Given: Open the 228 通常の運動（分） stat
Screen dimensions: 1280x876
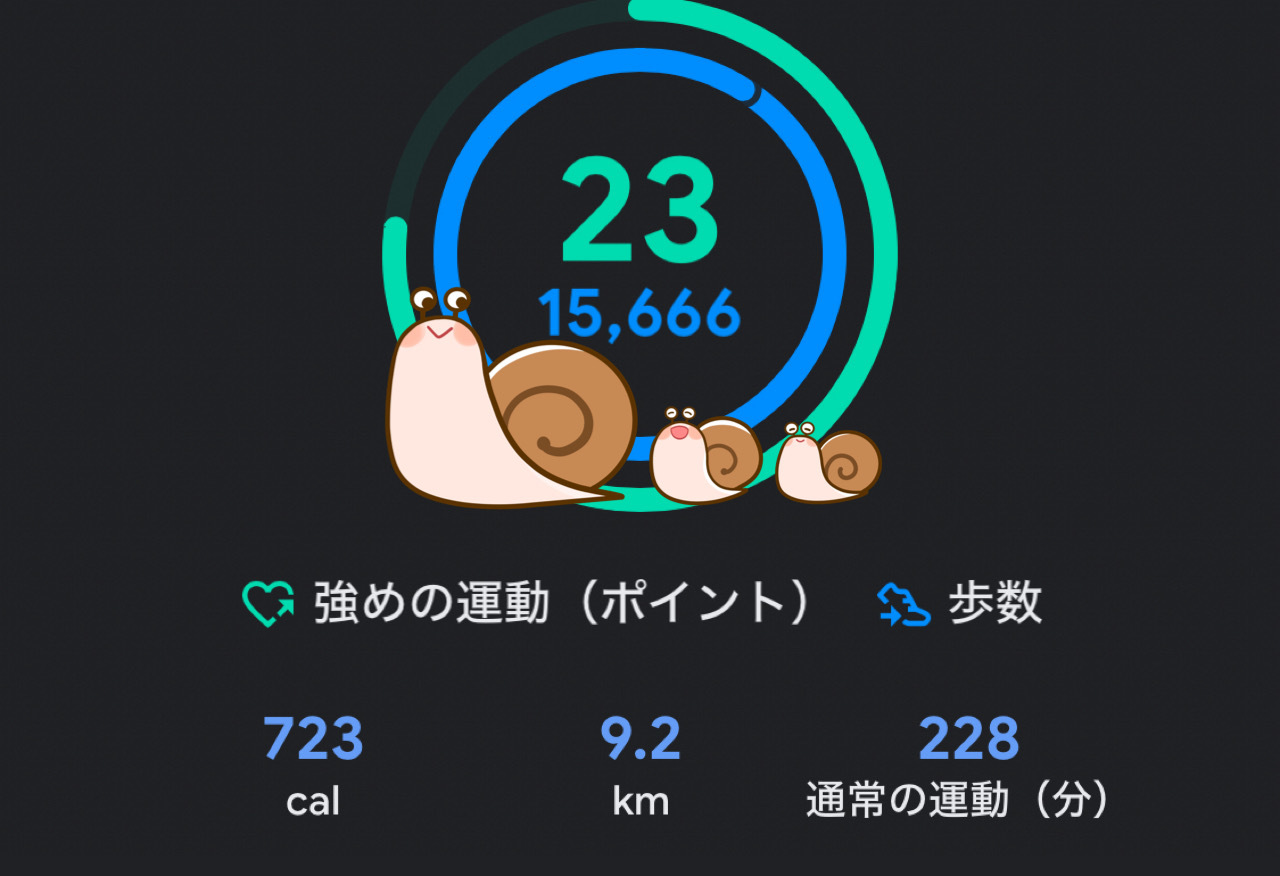Looking at the screenshot, I should (x=958, y=766).
